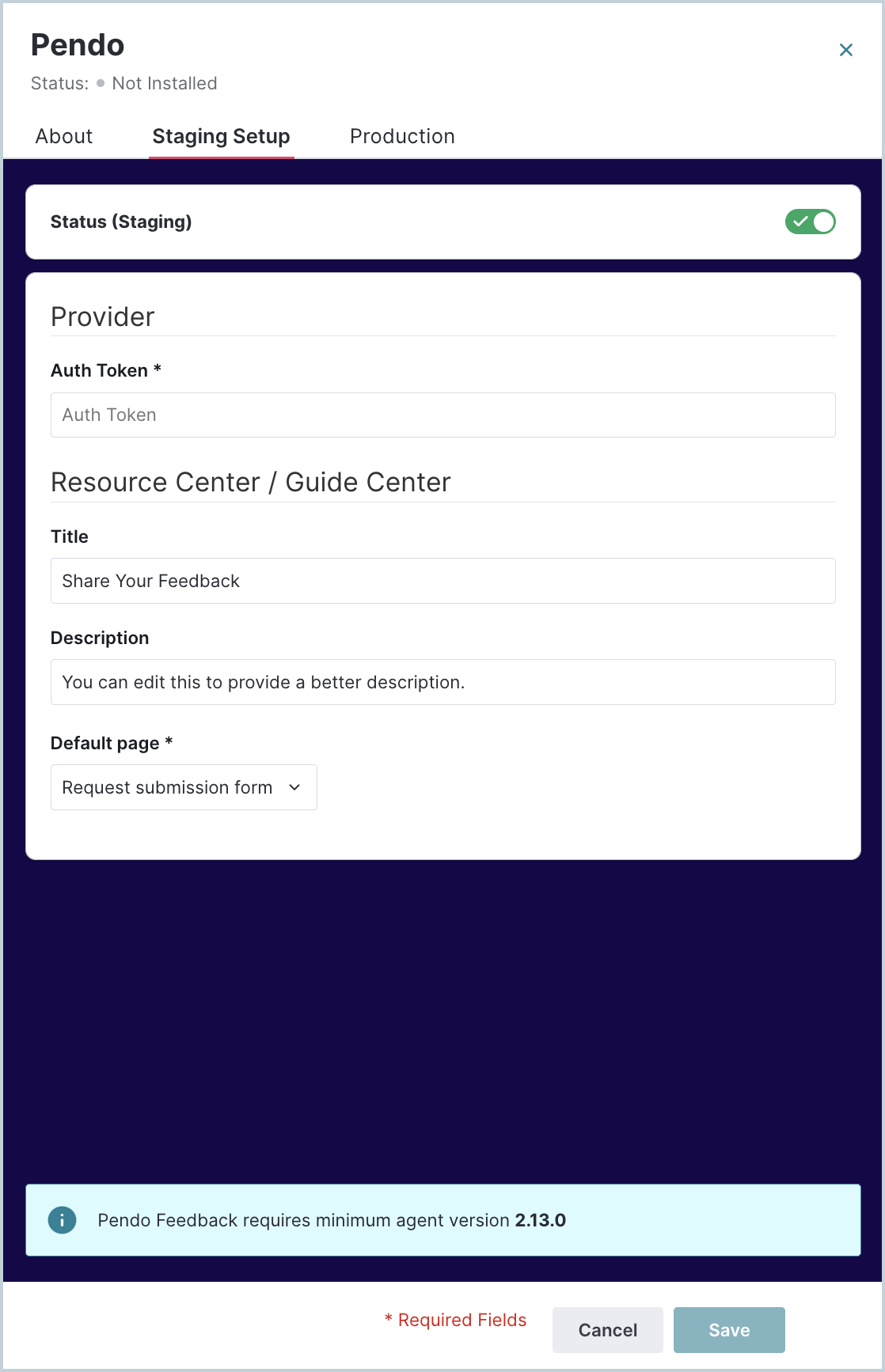Viewport: 885px width, 1372px height.
Task: Open the Production tab
Action: (x=402, y=136)
